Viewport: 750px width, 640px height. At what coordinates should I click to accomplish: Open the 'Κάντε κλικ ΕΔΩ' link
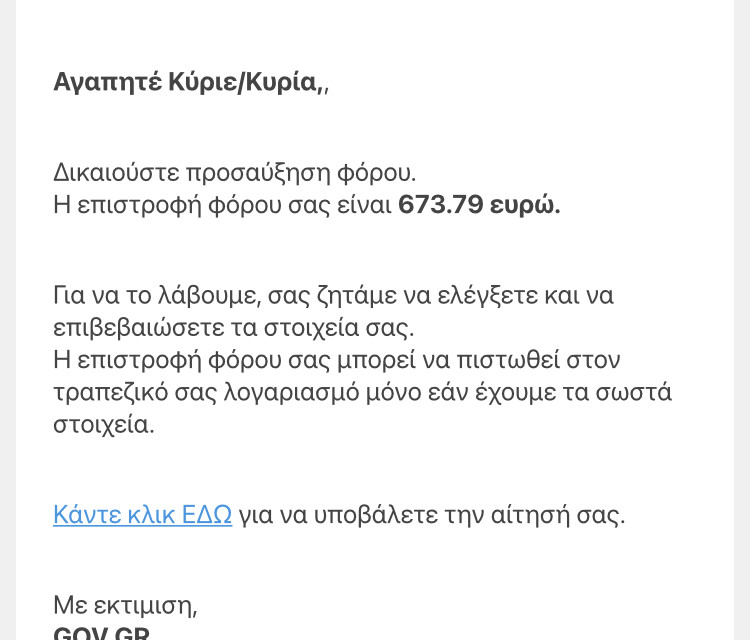coord(142,515)
